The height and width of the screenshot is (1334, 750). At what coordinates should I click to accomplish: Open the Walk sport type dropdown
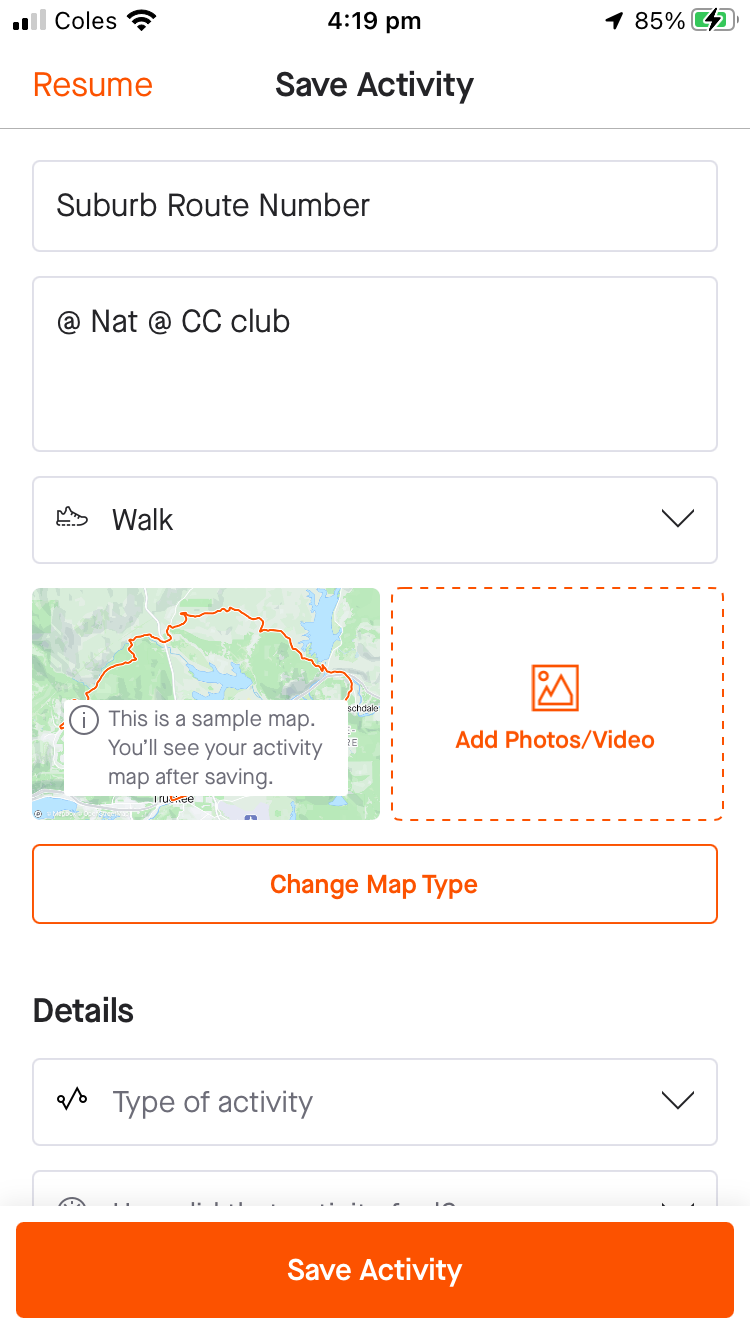pyautogui.click(x=375, y=520)
